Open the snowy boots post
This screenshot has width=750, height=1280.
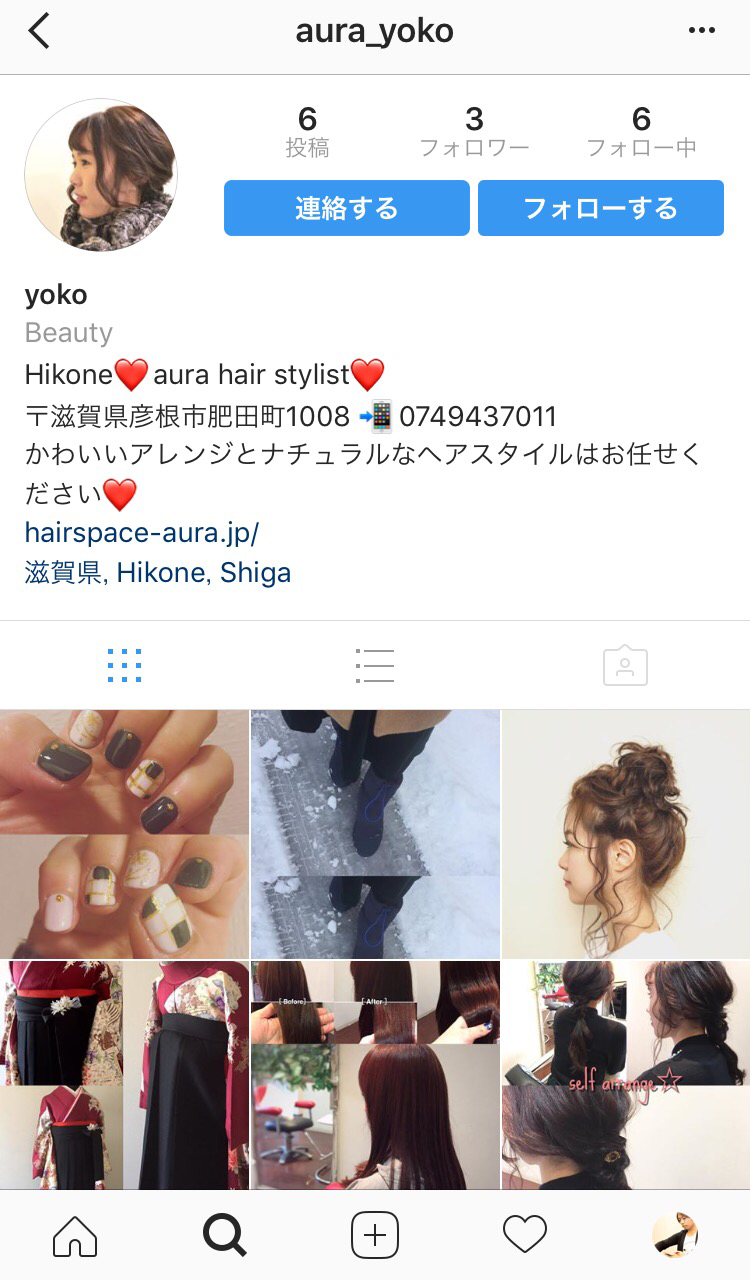(x=375, y=834)
